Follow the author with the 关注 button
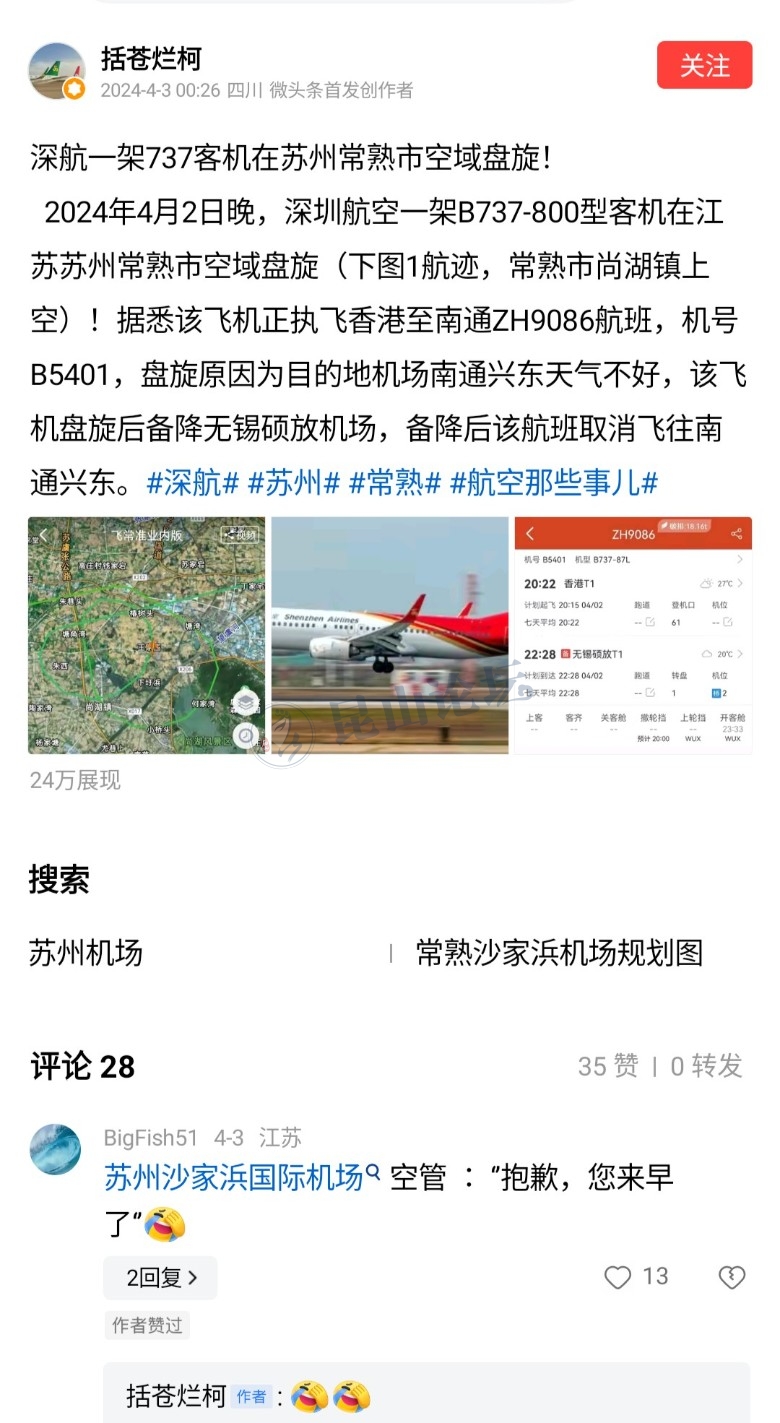 [x=704, y=66]
